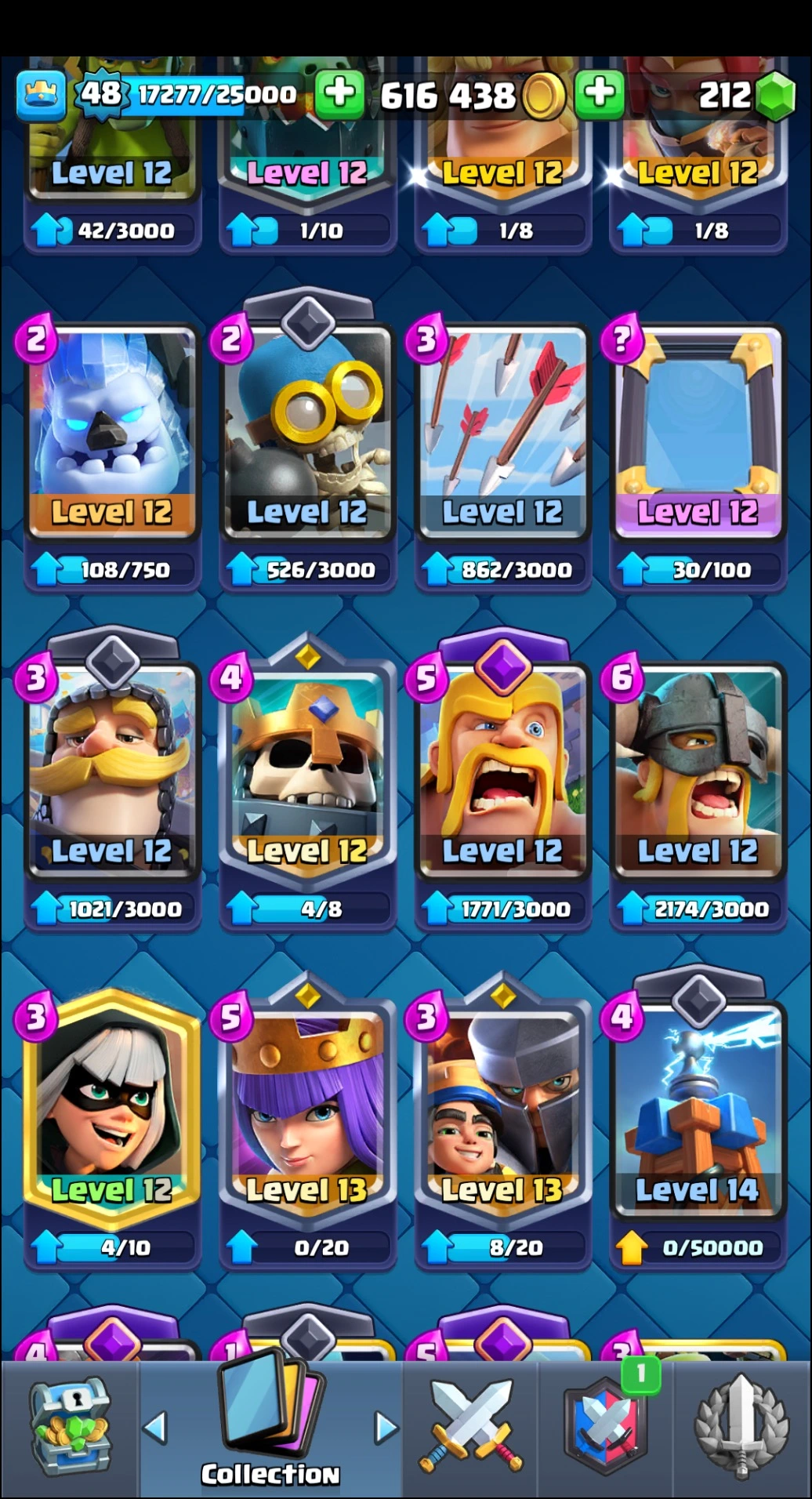Add gold with the plus button
The image size is (812, 1499).
coord(599,93)
